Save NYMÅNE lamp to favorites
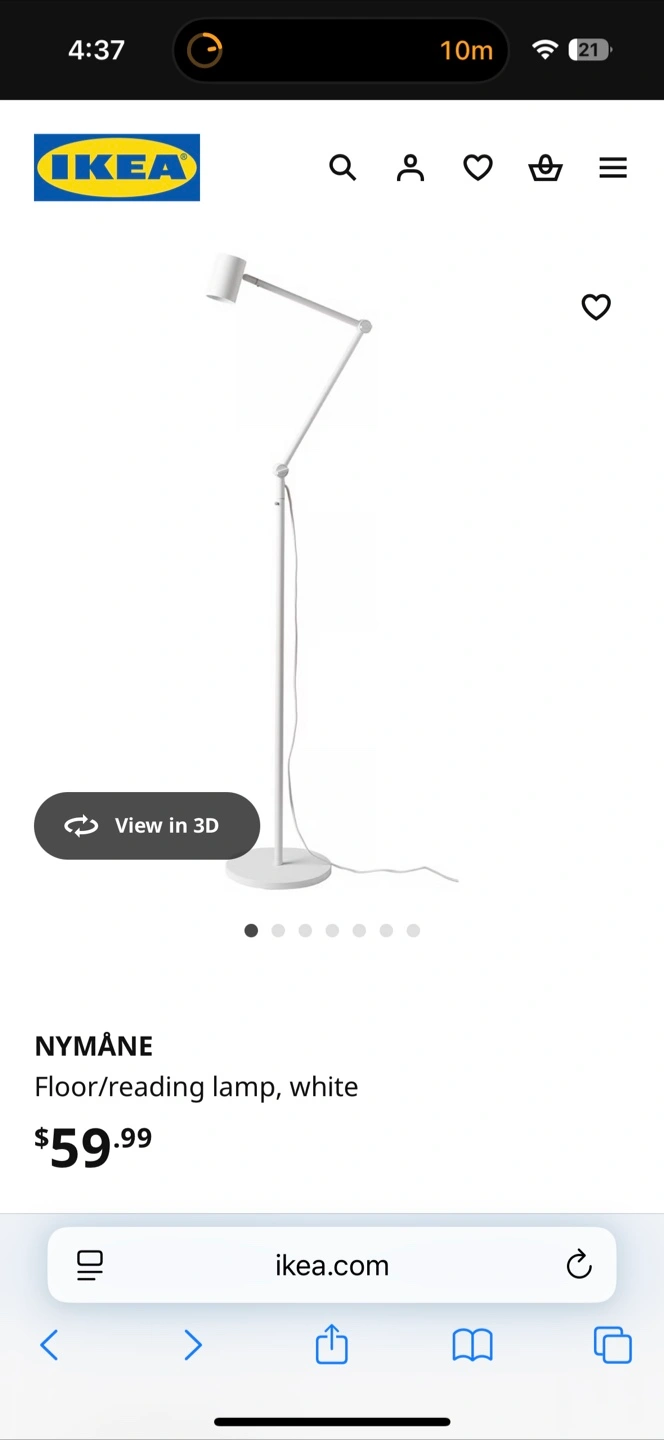The width and height of the screenshot is (664, 1440). pos(596,307)
